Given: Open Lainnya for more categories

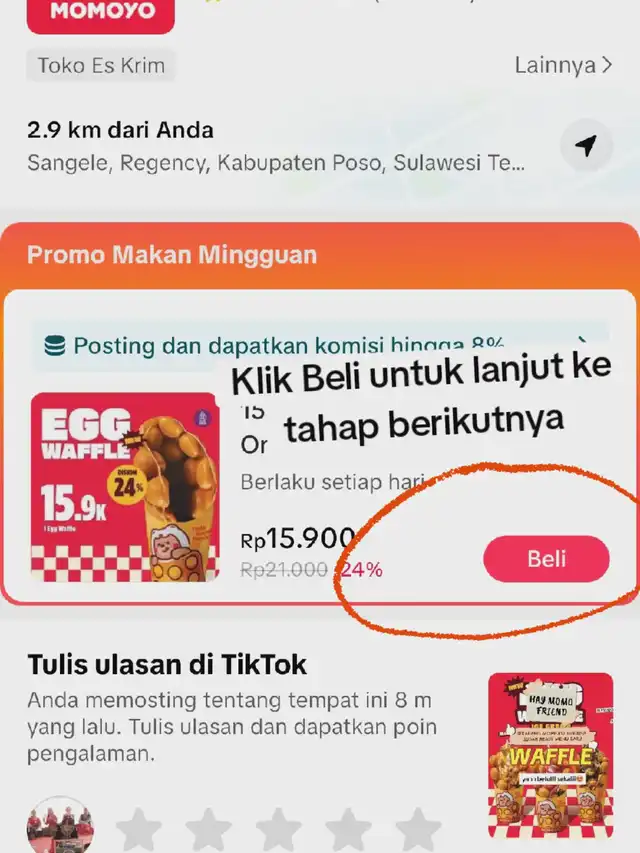Looking at the screenshot, I should pos(563,66).
